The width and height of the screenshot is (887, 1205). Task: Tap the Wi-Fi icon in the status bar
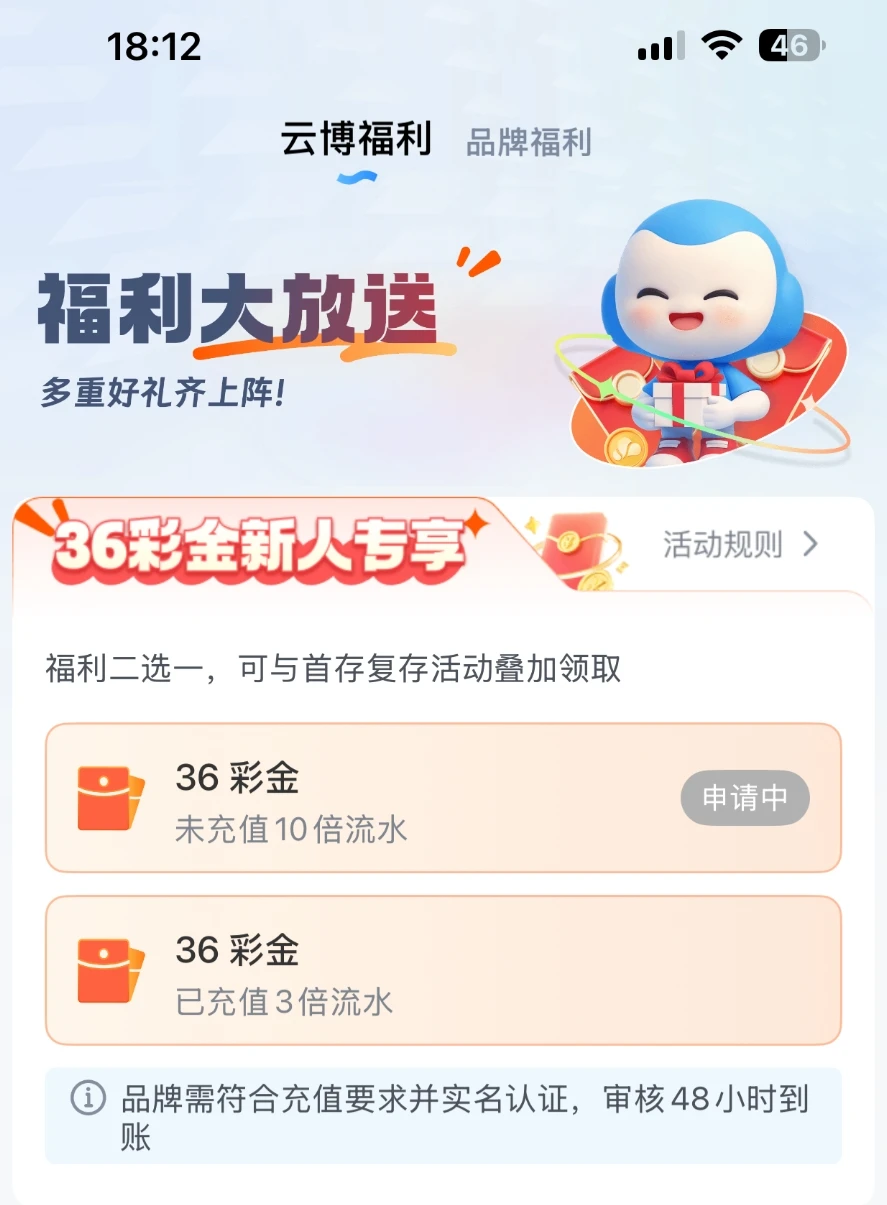722,44
